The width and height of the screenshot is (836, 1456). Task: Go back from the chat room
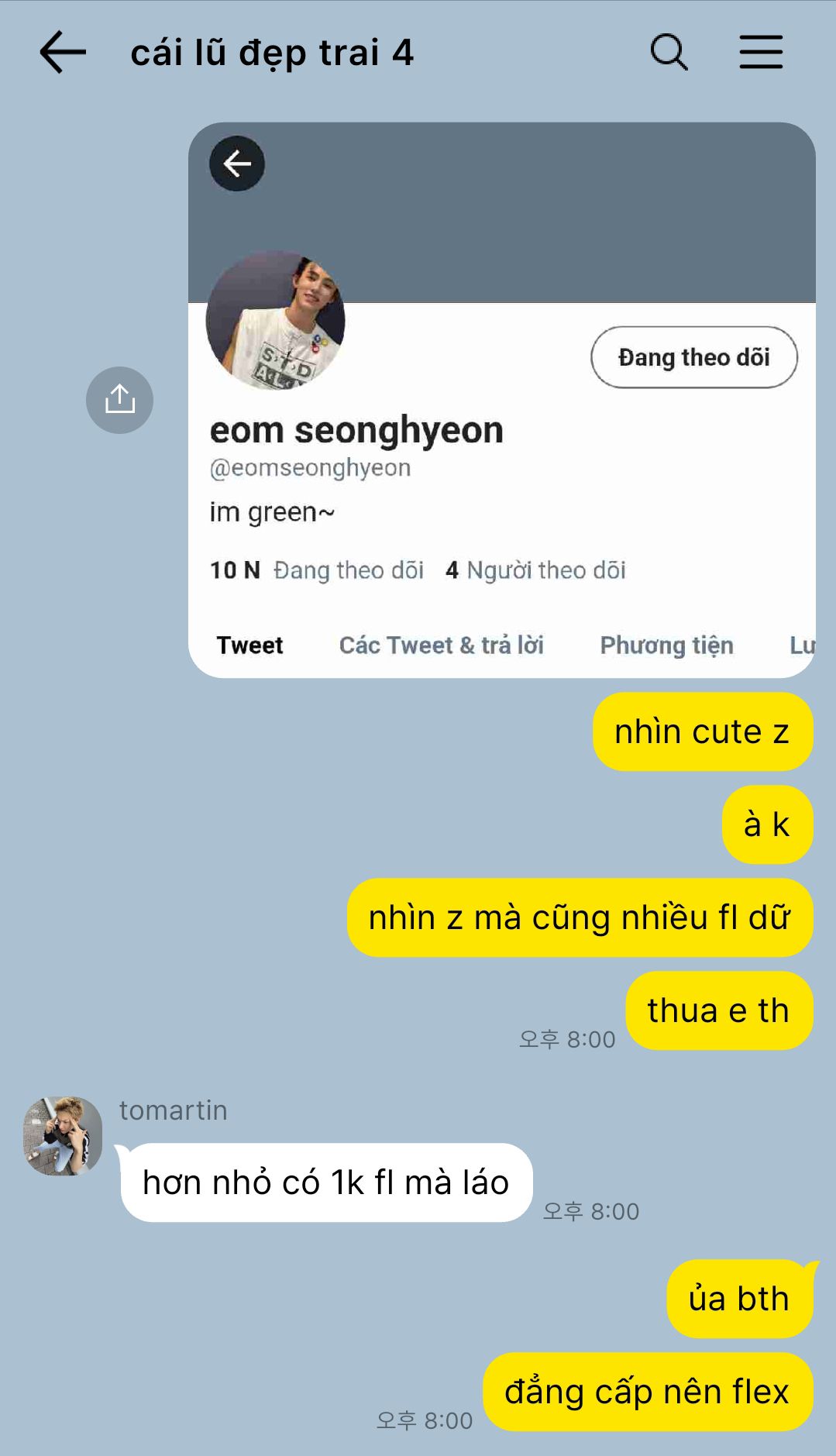click(x=63, y=53)
